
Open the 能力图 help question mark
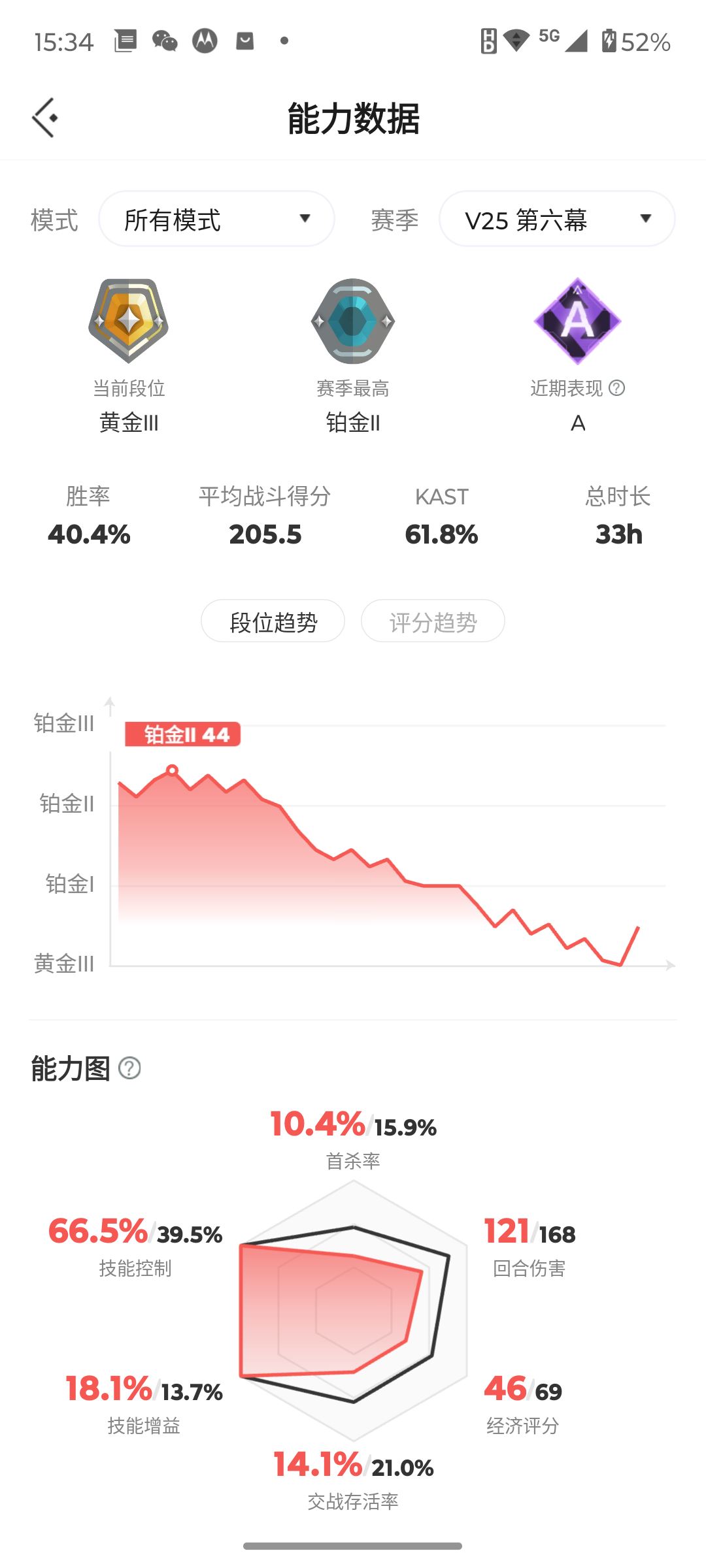click(x=130, y=1066)
